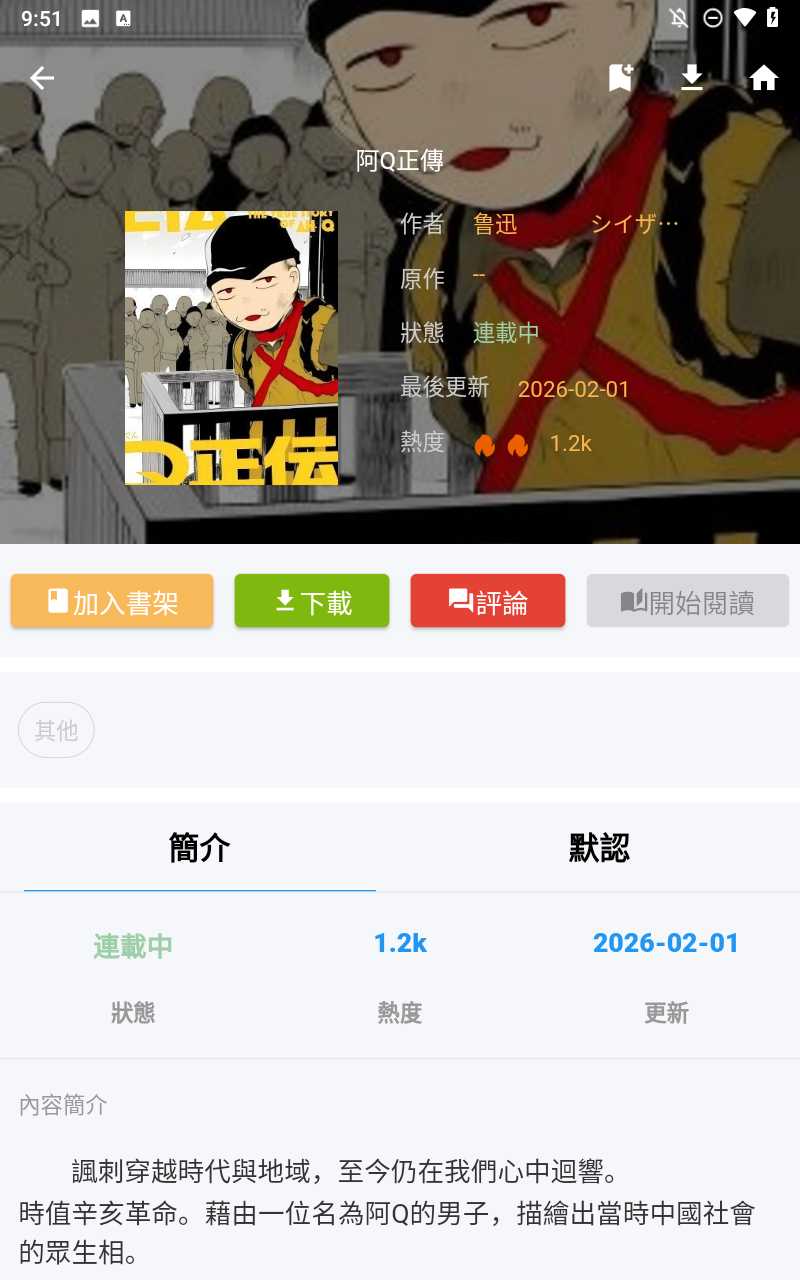Tap the 阿Q正傳 cover image
800x1280 pixels.
(x=231, y=348)
